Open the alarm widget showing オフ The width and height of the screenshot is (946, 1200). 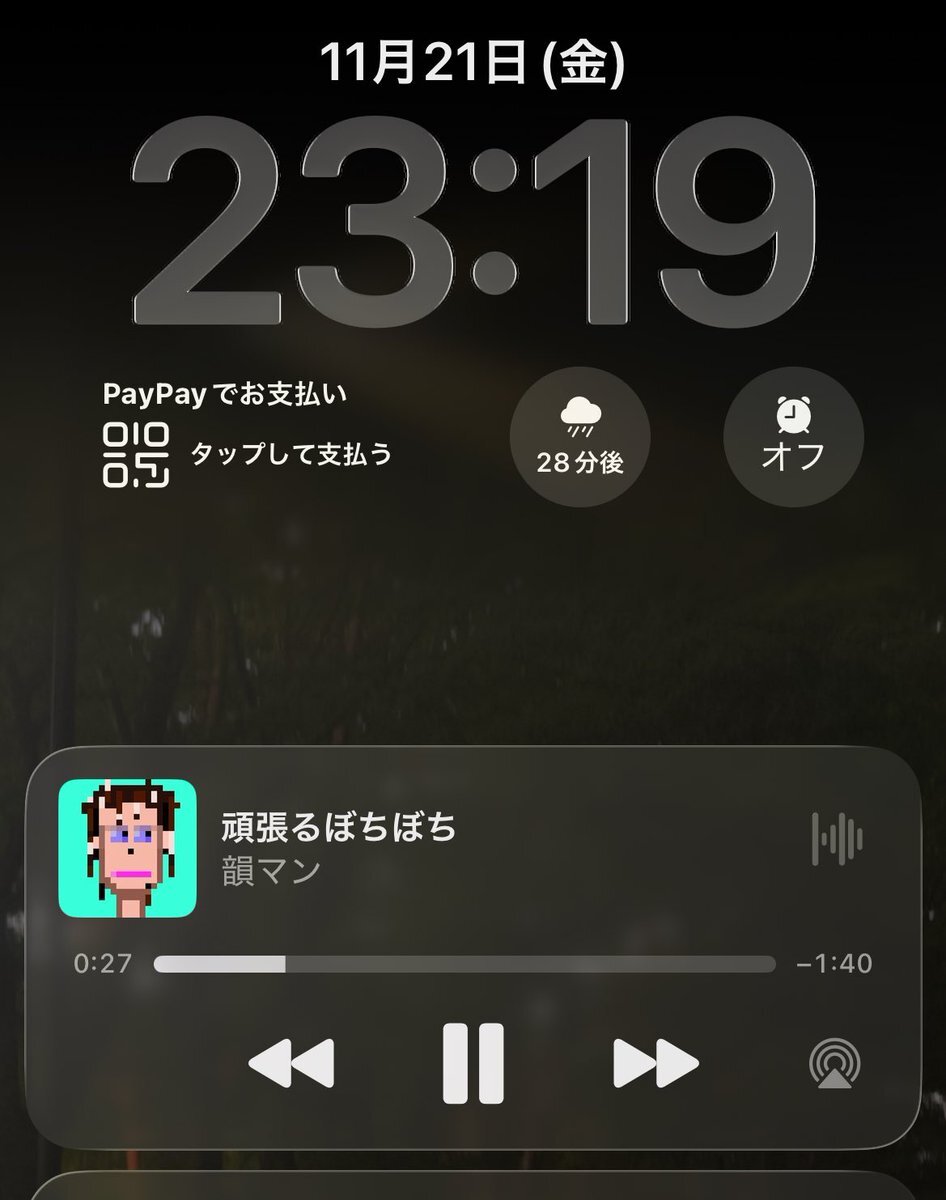point(793,437)
